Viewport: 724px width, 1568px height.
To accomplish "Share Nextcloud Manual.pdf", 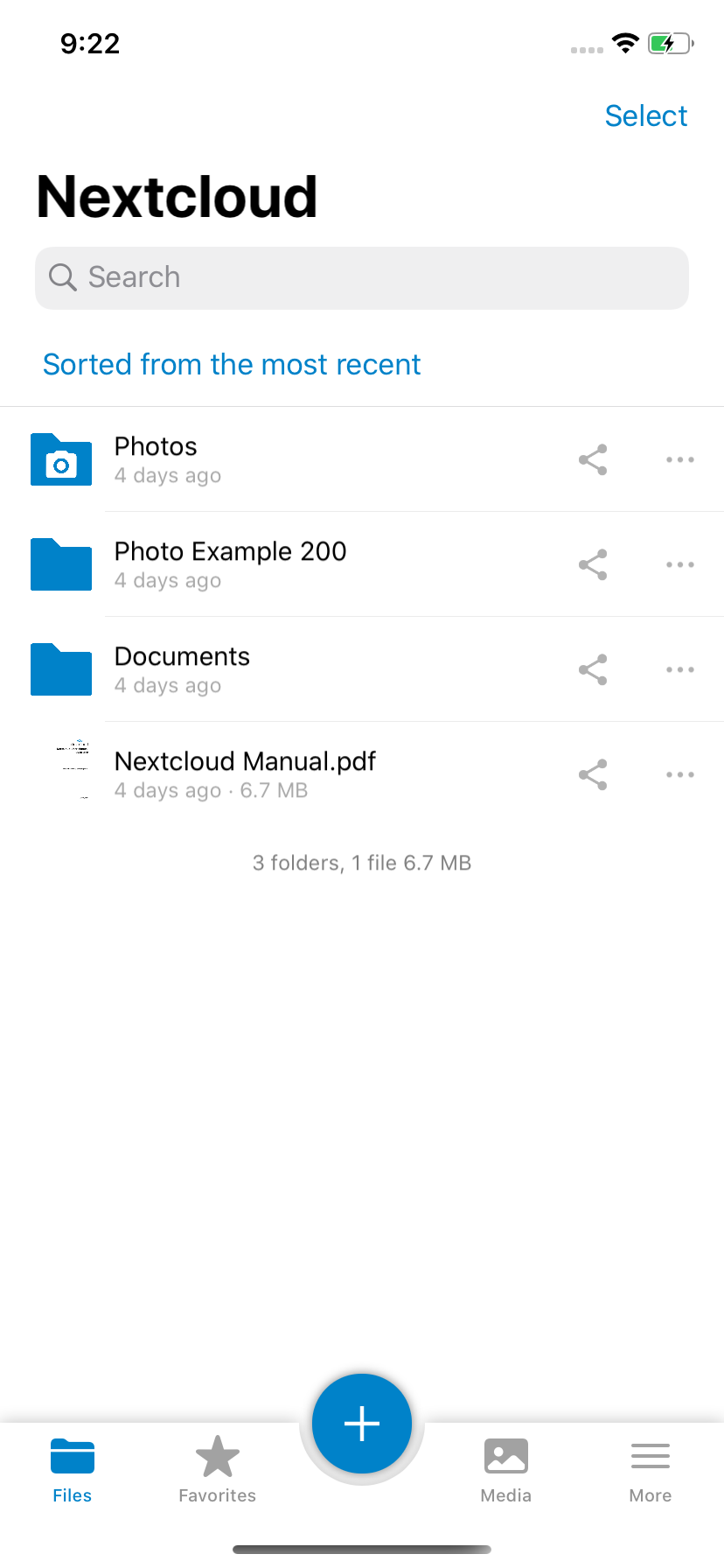I will click(x=593, y=774).
